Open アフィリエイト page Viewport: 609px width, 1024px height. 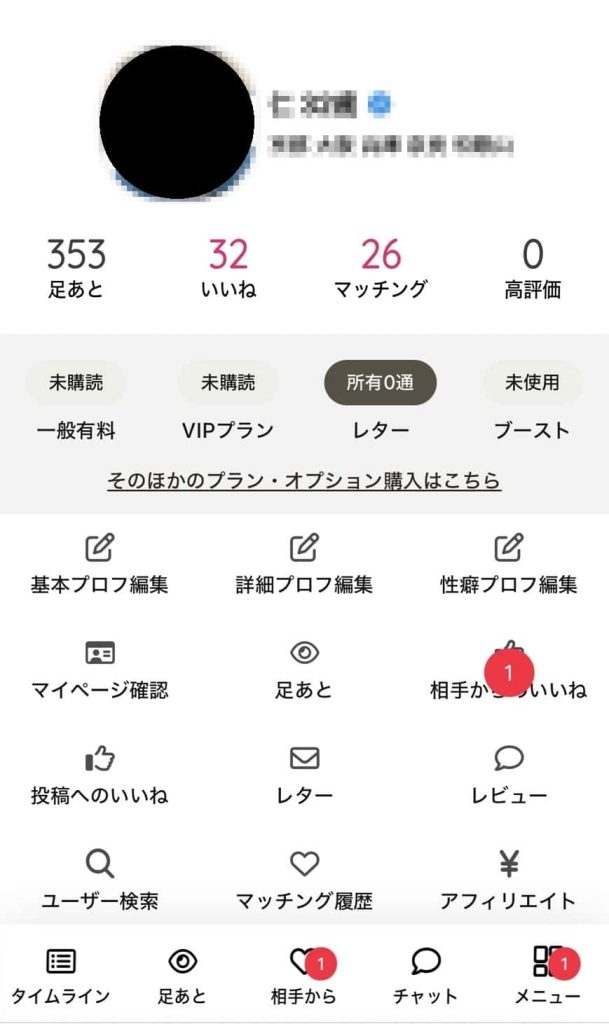click(508, 881)
